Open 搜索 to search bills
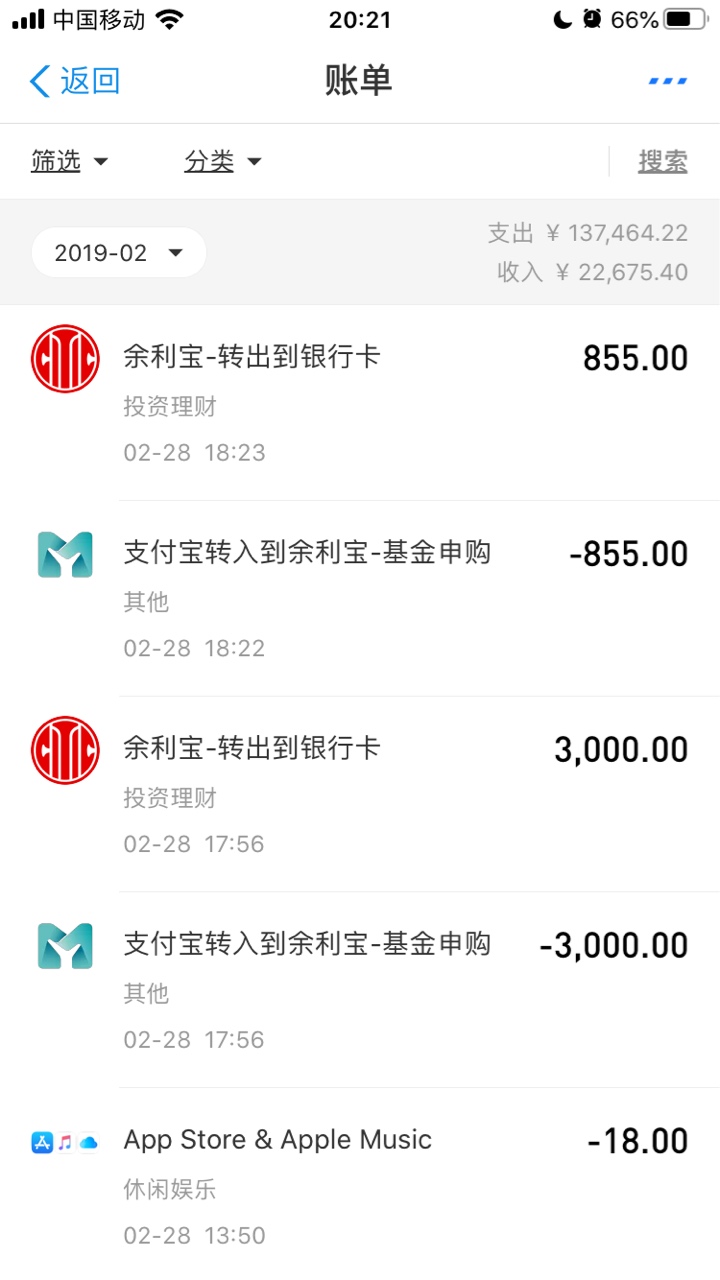Image resolution: width=720 pixels, height=1280 pixels. tap(663, 161)
